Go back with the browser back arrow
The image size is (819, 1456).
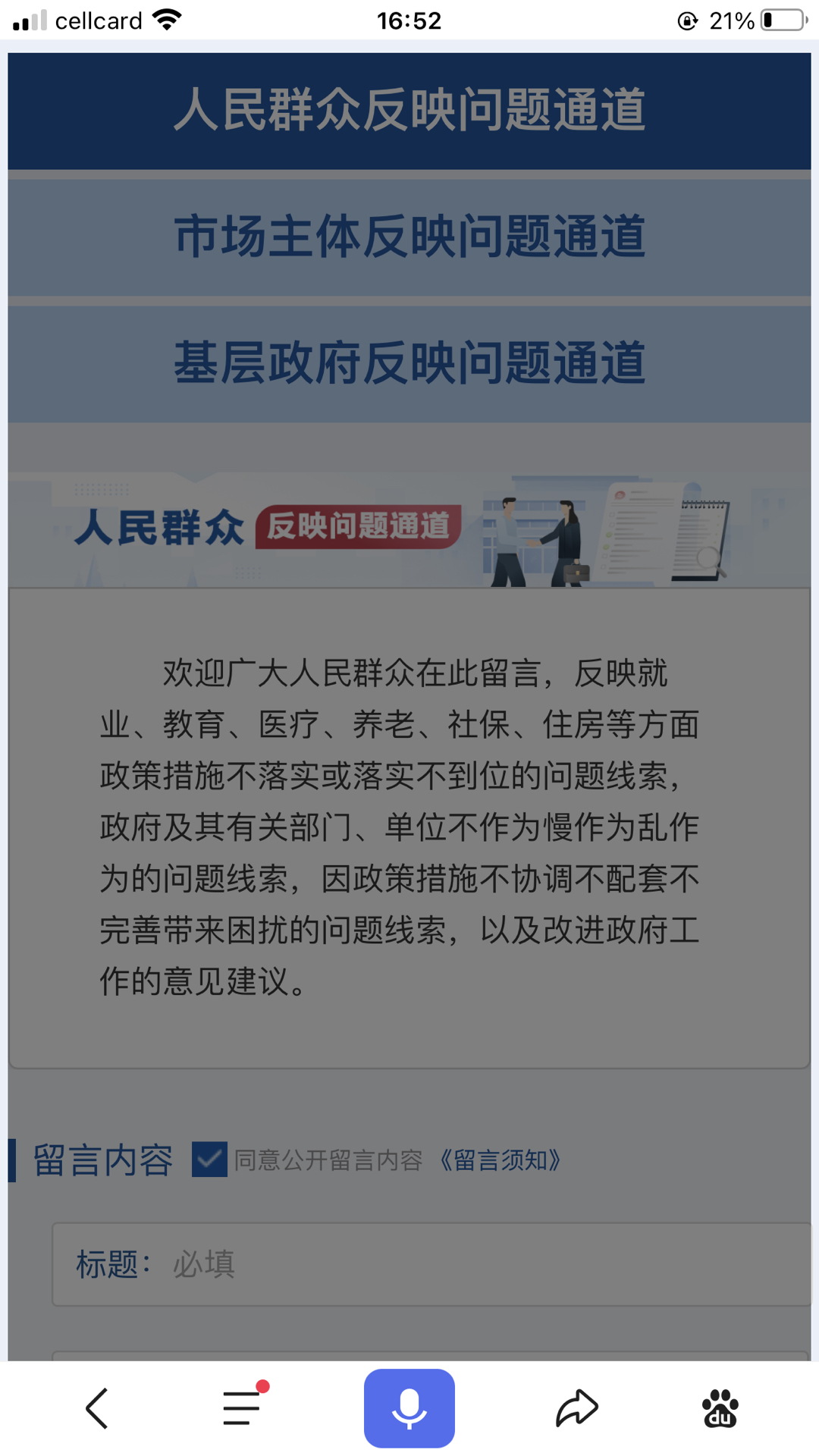pyautogui.click(x=97, y=1408)
